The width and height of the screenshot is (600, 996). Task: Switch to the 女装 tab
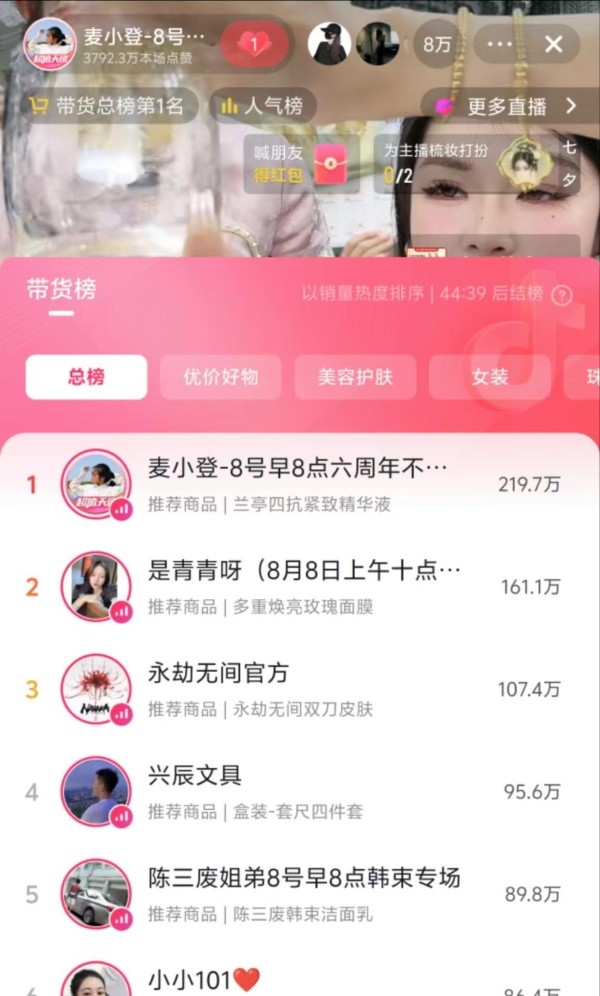click(490, 377)
